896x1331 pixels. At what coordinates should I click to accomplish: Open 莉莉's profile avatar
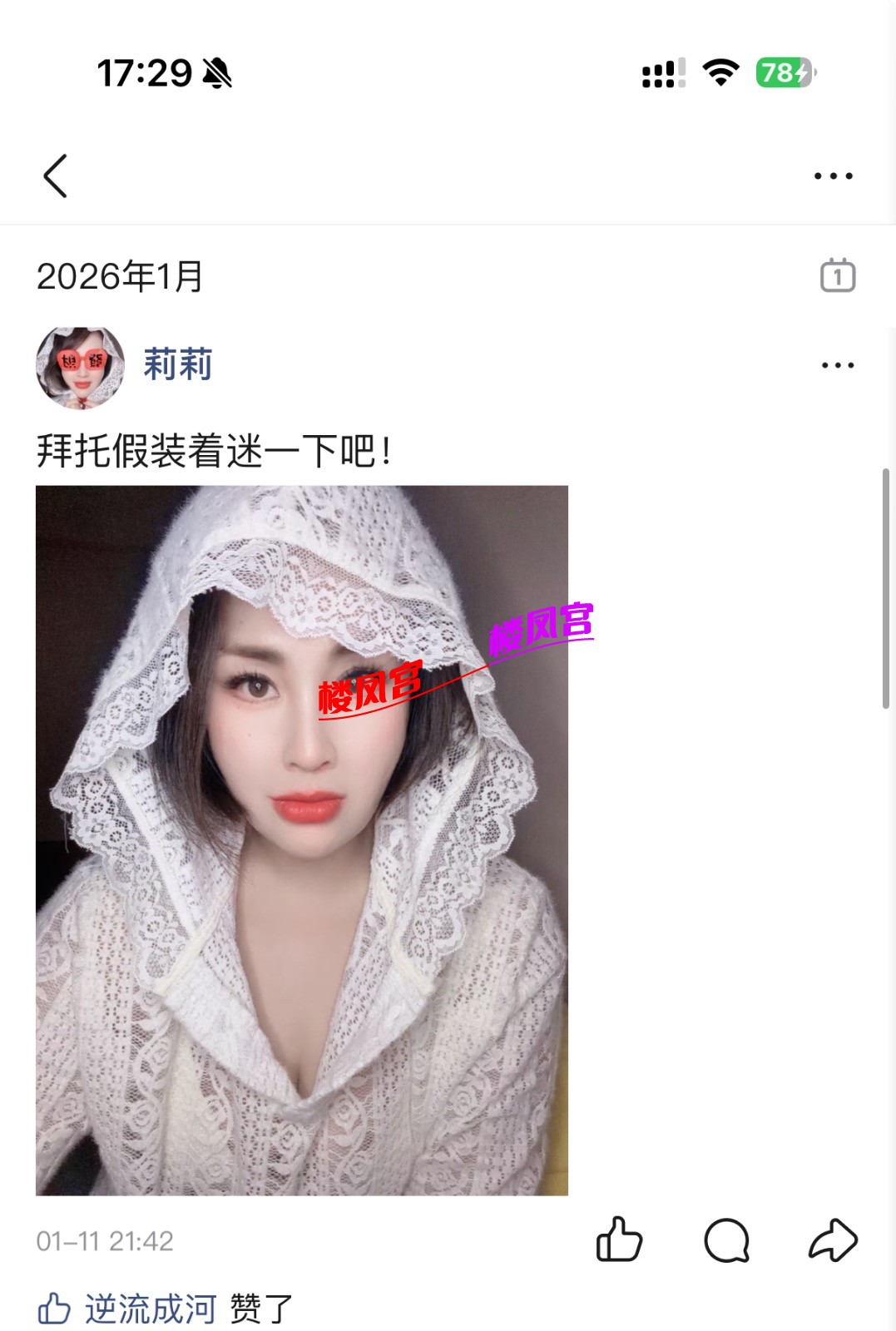(80, 366)
